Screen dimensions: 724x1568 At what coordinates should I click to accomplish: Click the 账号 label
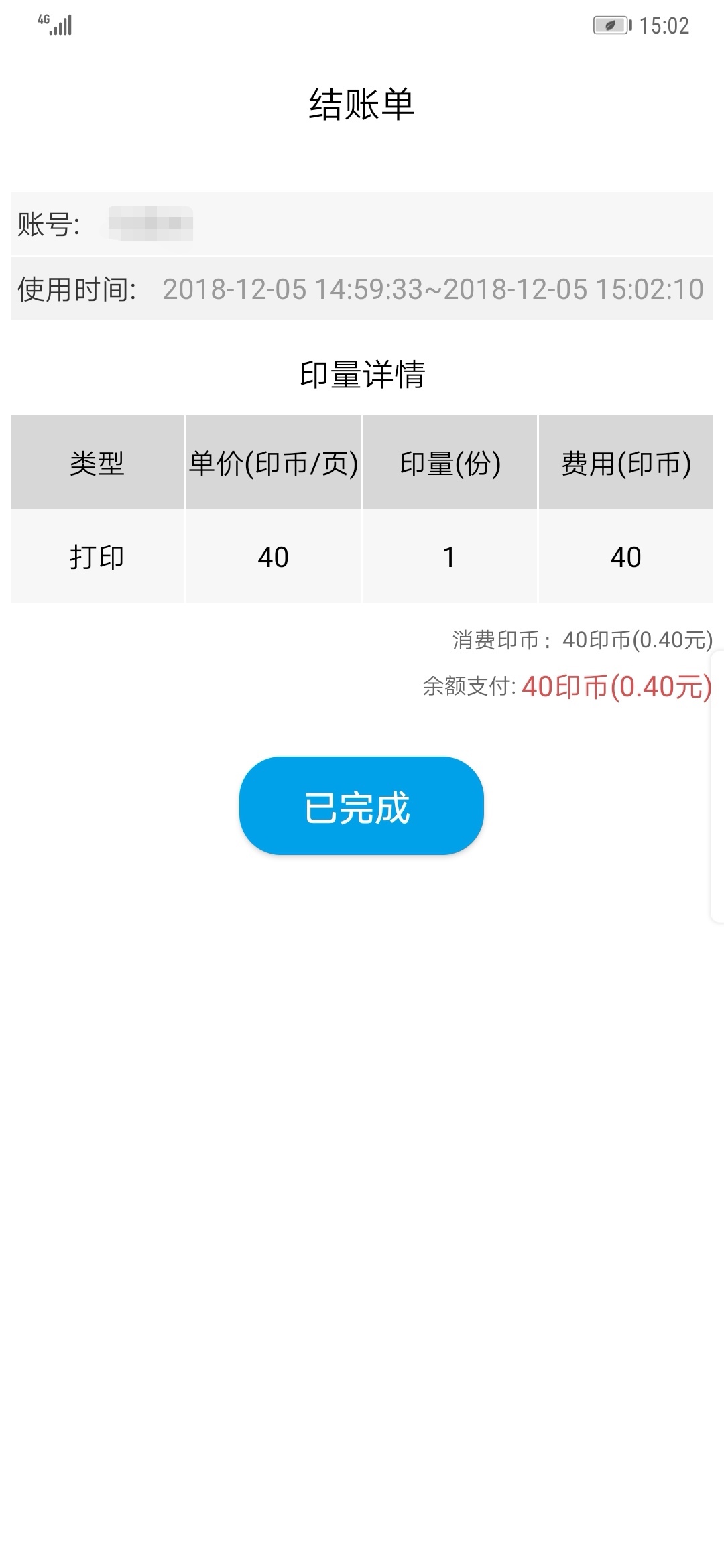coord(50,223)
